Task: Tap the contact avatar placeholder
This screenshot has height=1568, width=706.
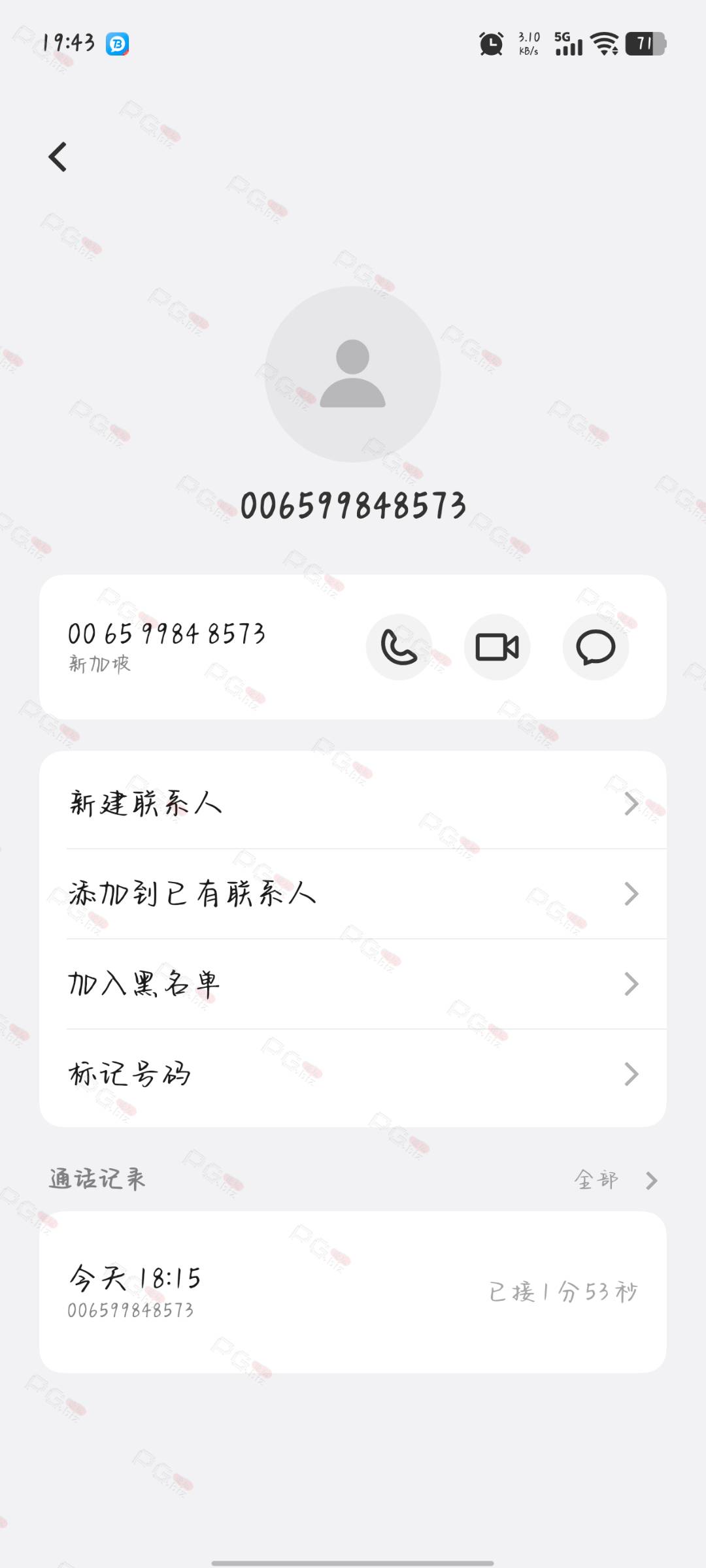Action: [x=353, y=374]
